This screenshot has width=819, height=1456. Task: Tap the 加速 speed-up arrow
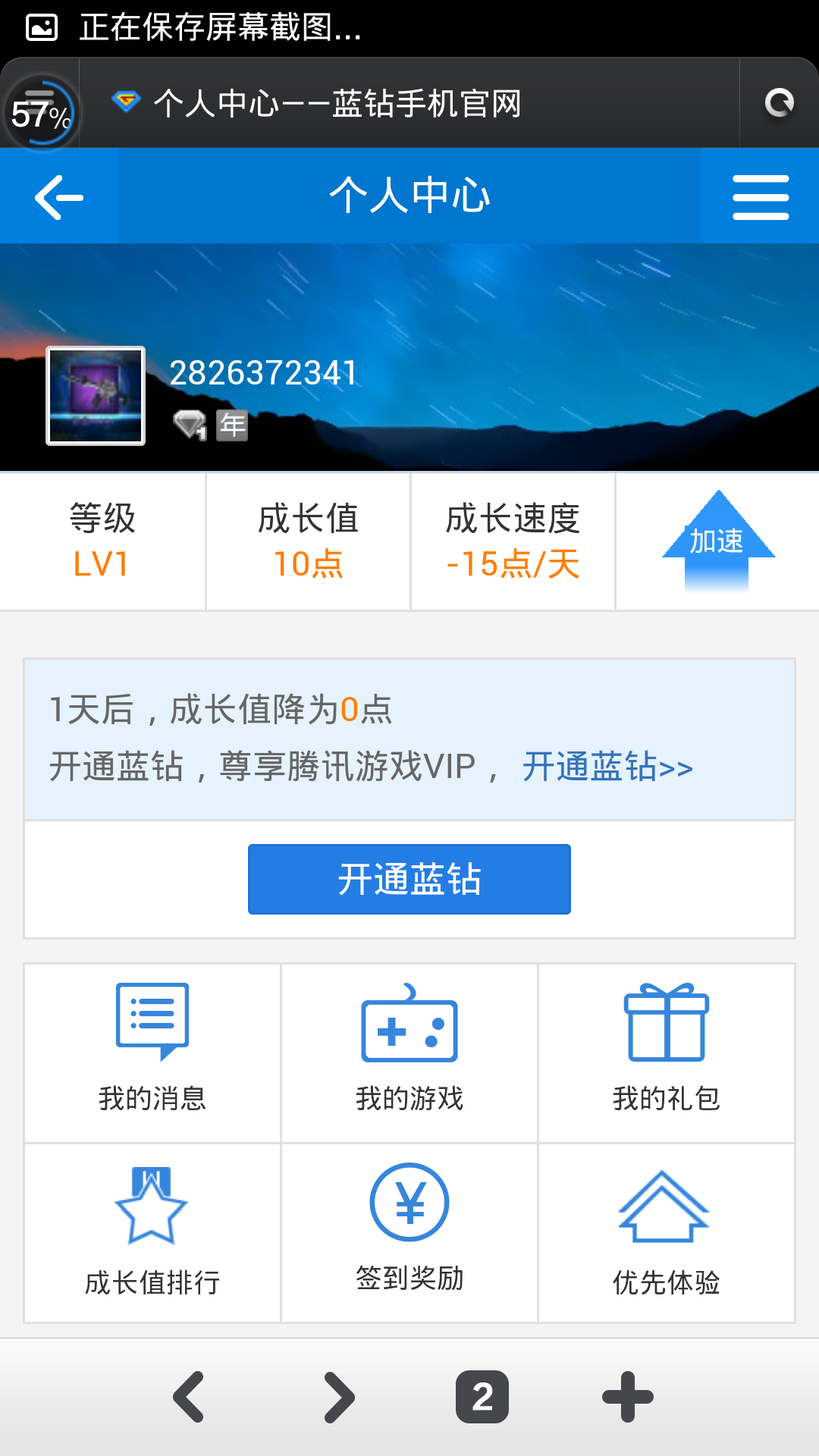717,541
